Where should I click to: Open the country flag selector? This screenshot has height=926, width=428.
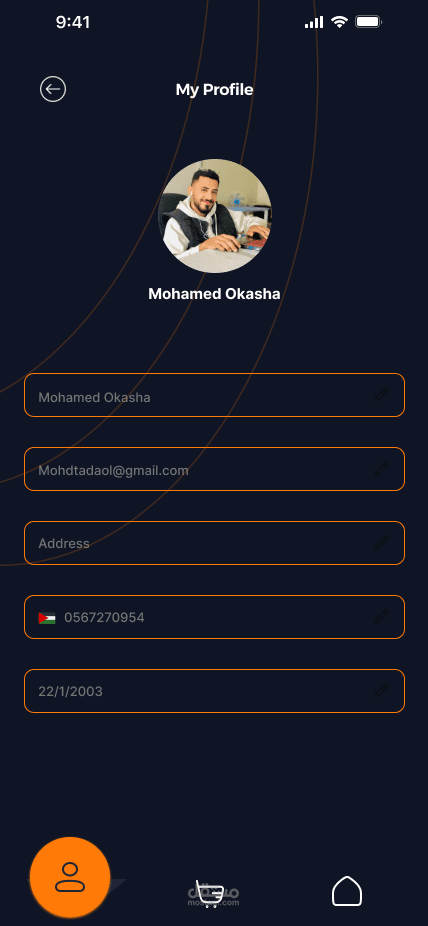click(x=47, y=618)
